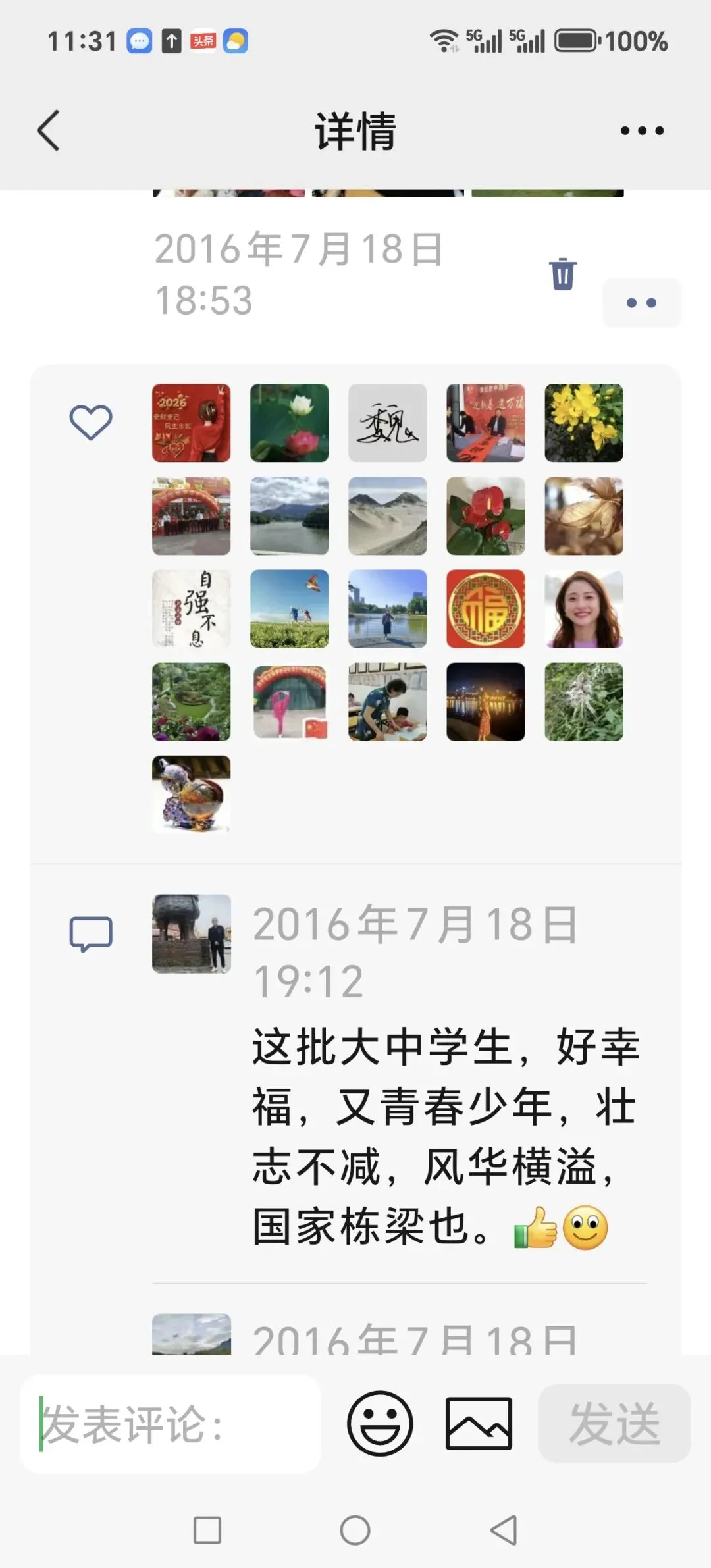The height and width of the screenshot is (1568, 711).
Task: Open the emoji picker for the comment
Action: point(380,1423)
